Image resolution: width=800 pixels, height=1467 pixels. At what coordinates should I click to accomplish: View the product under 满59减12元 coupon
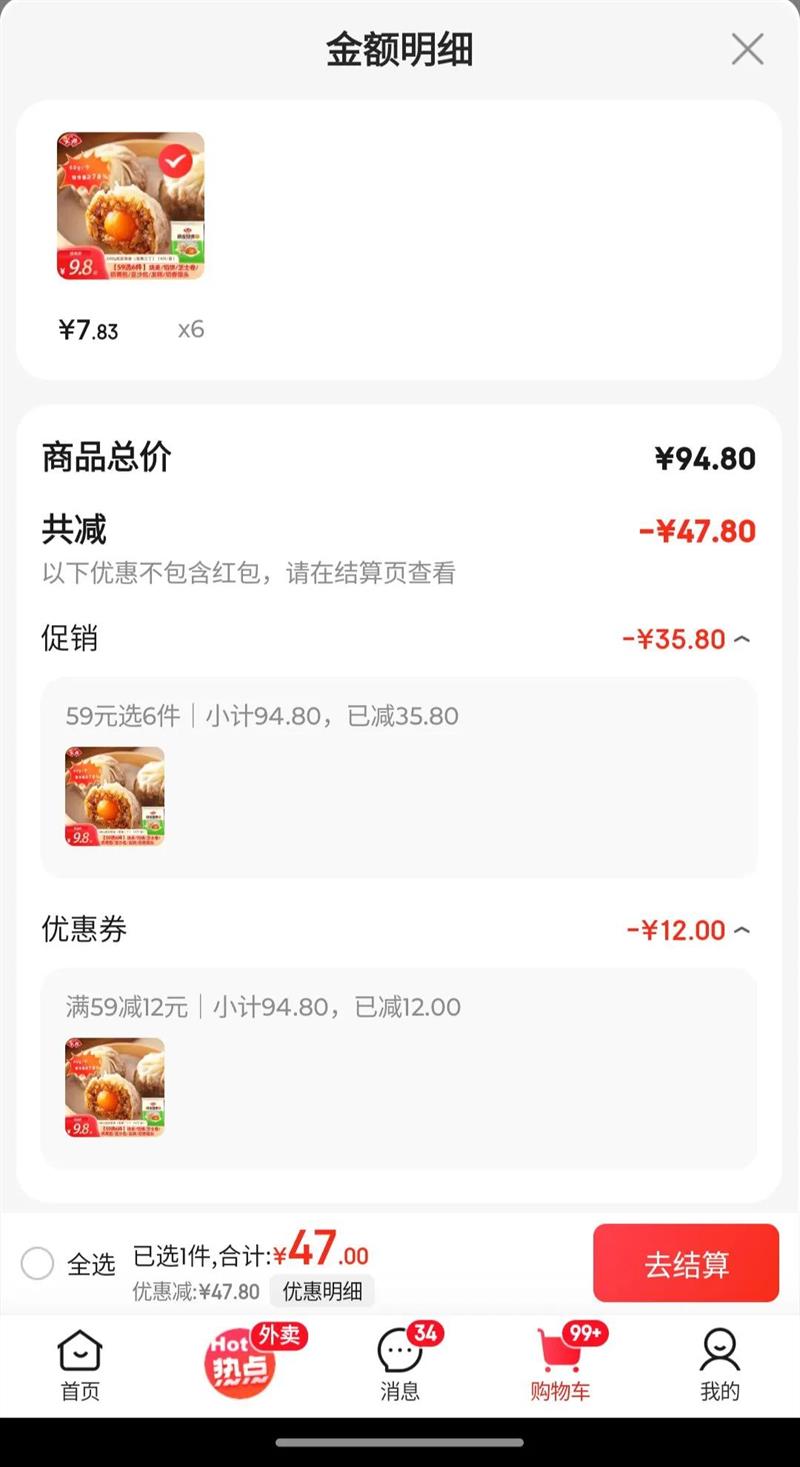point(115,1087)
